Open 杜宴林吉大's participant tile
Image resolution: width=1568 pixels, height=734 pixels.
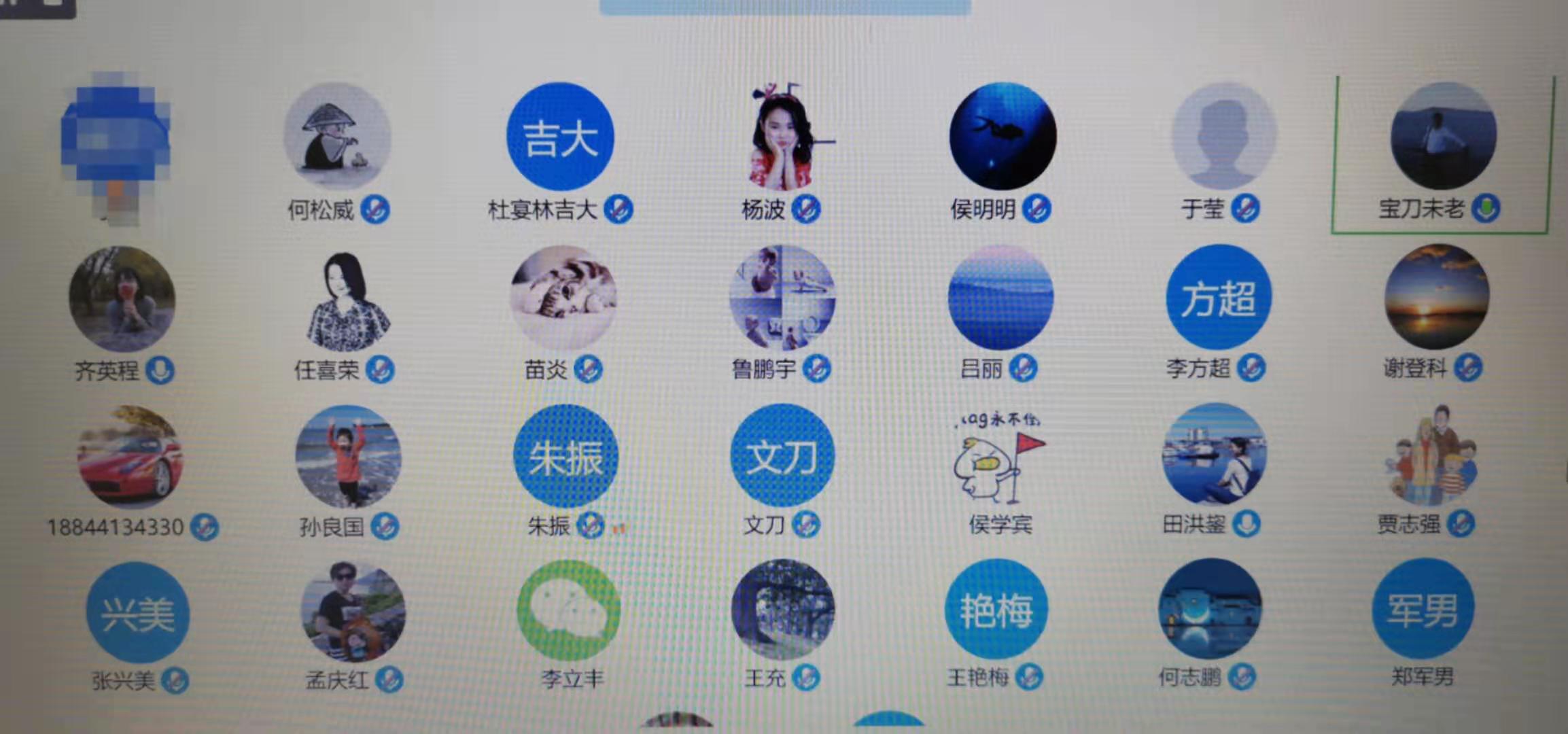[x=560, y=137]
